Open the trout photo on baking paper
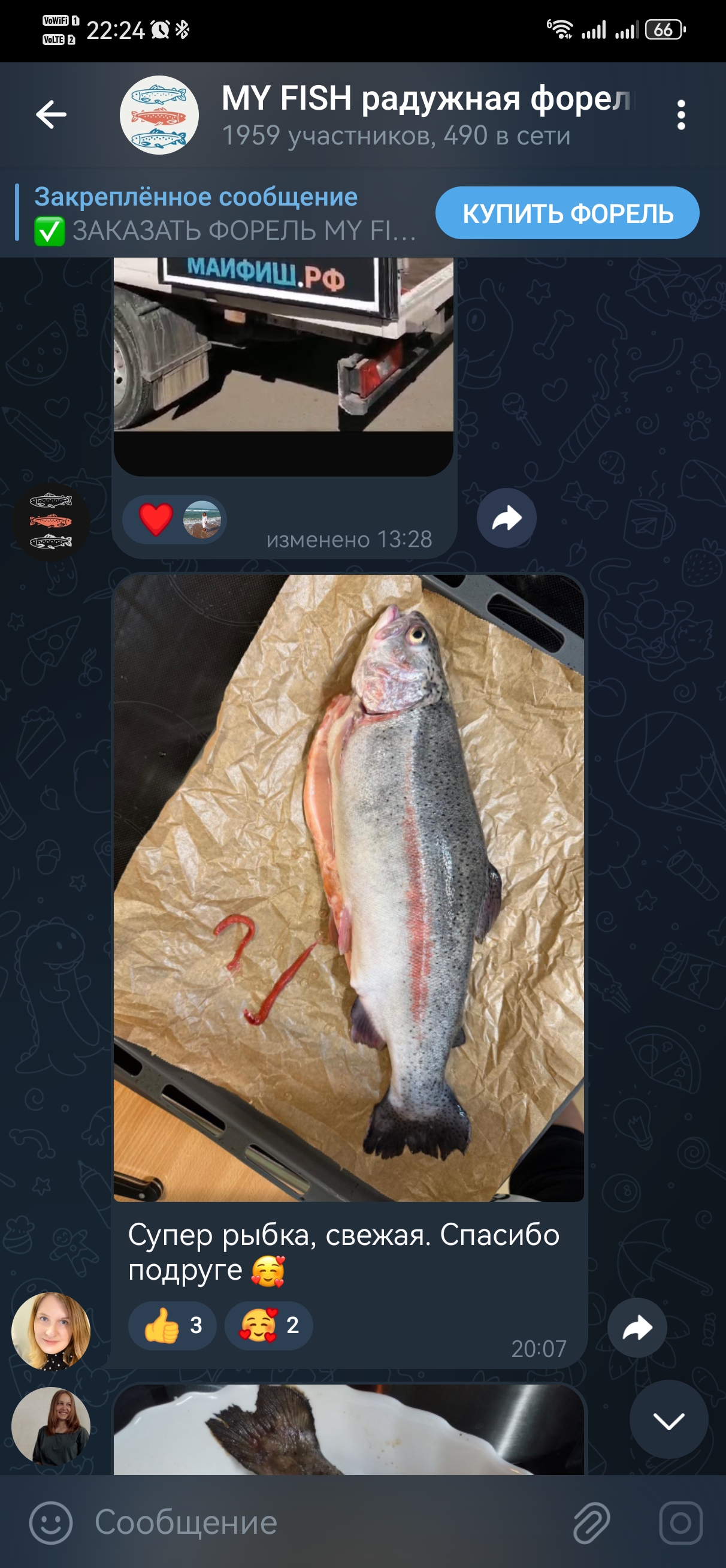 [x=349, y=888]
